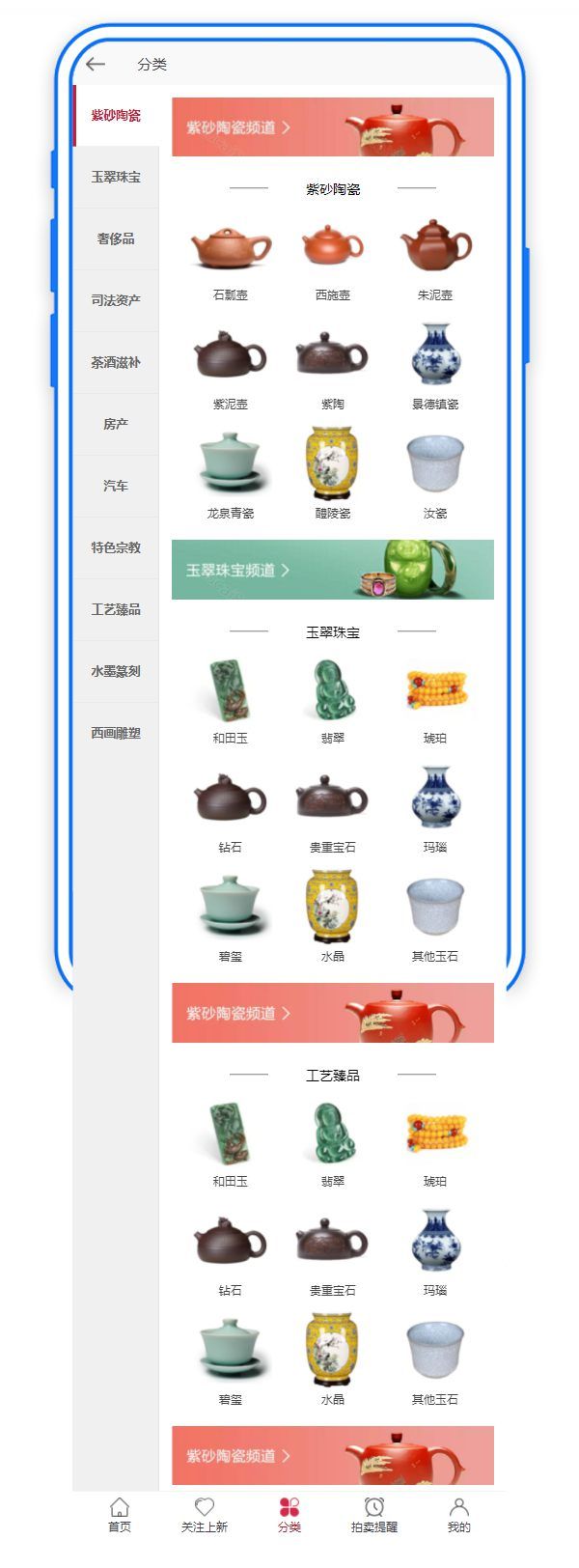Open the 房产 sidebar category

[116, 424]
